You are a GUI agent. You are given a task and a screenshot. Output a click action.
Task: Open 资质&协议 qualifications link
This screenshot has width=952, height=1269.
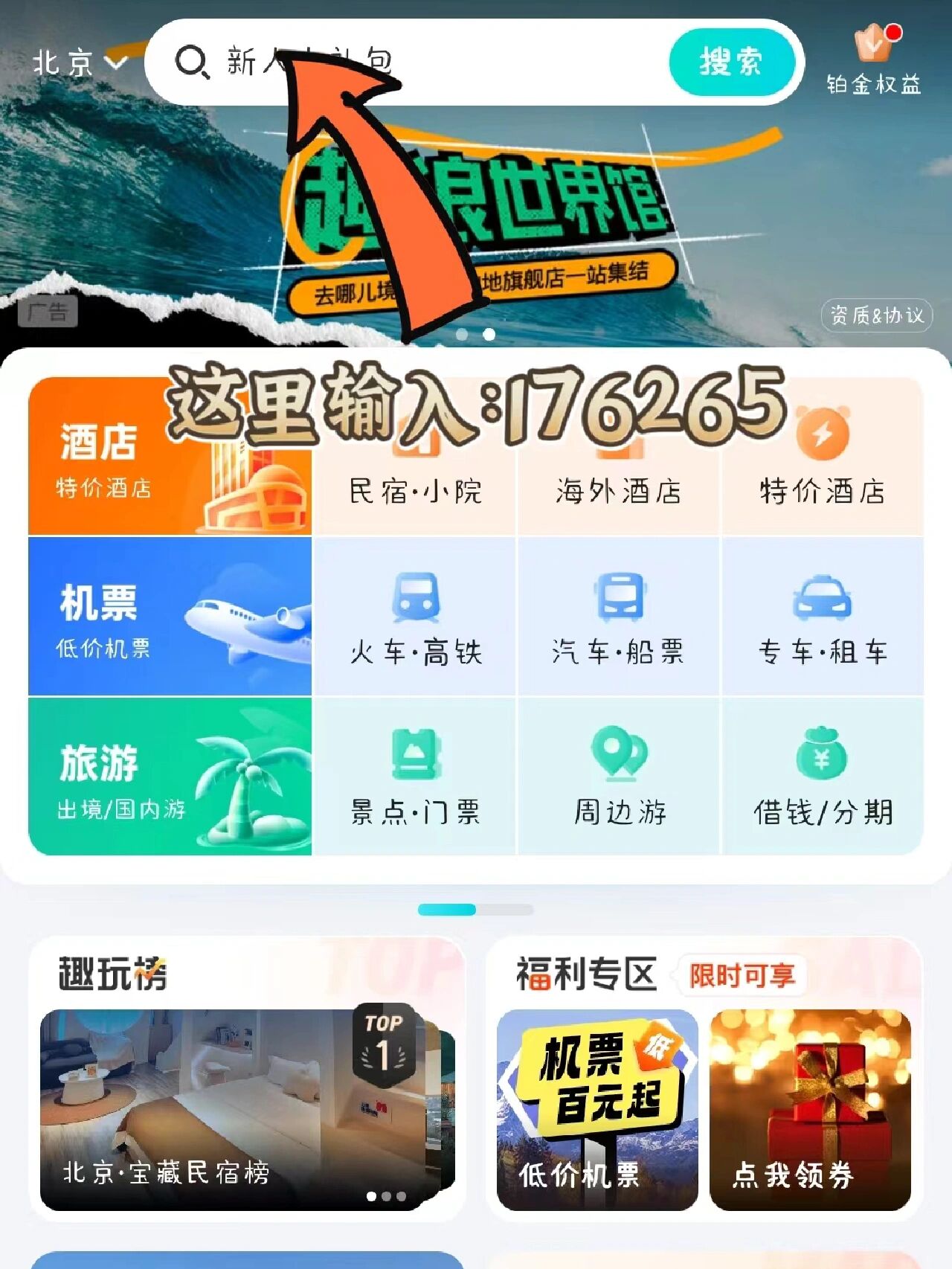[878, 315]
